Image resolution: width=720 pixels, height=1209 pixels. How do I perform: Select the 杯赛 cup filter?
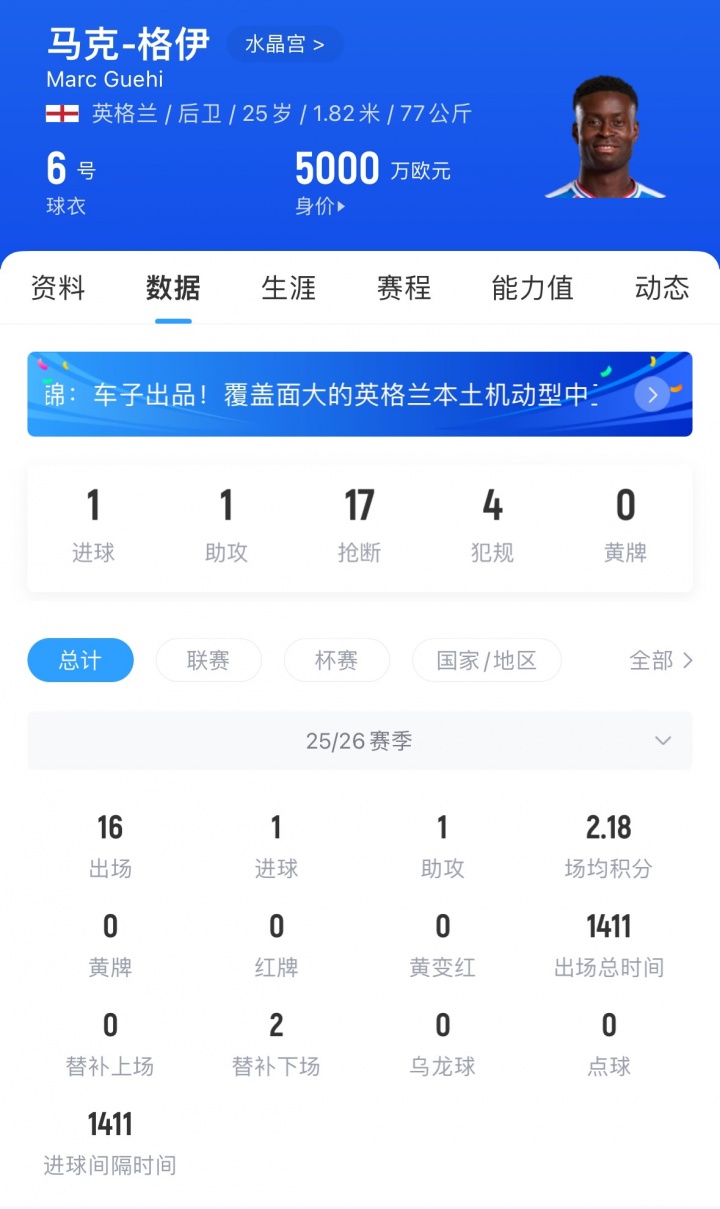[x=336, y=660]
